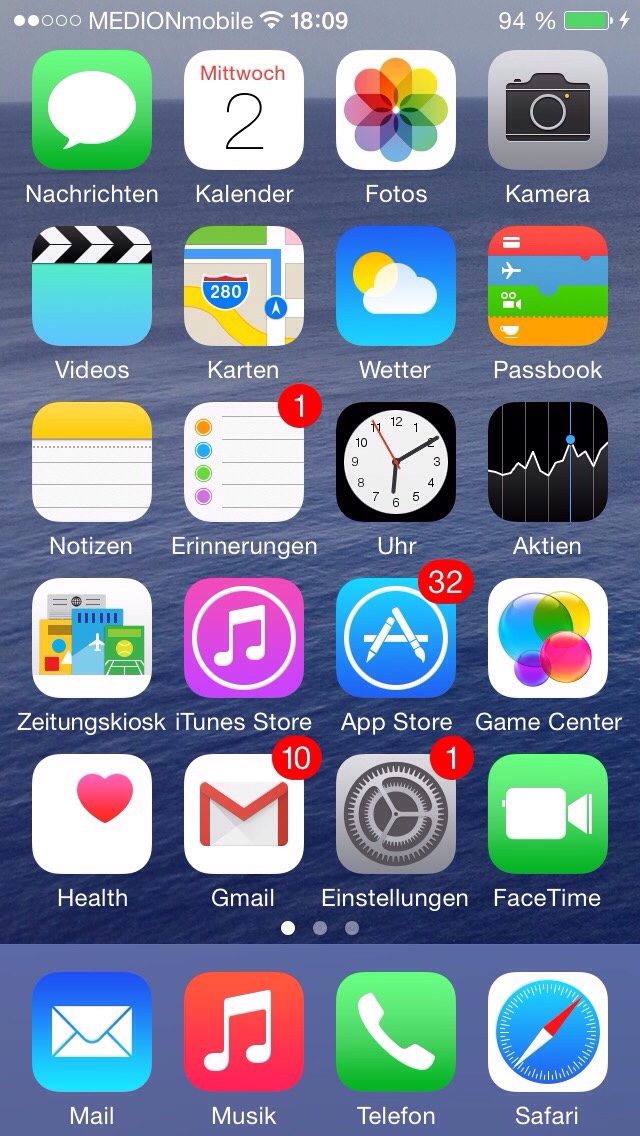640x1136 pixels.
Task: Open Einstellungen settings
Action: point(396,814)
